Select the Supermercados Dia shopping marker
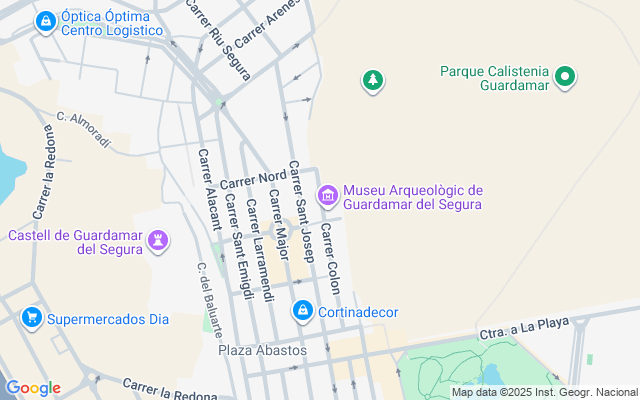640x400 pixels. [x=31, y=318]
